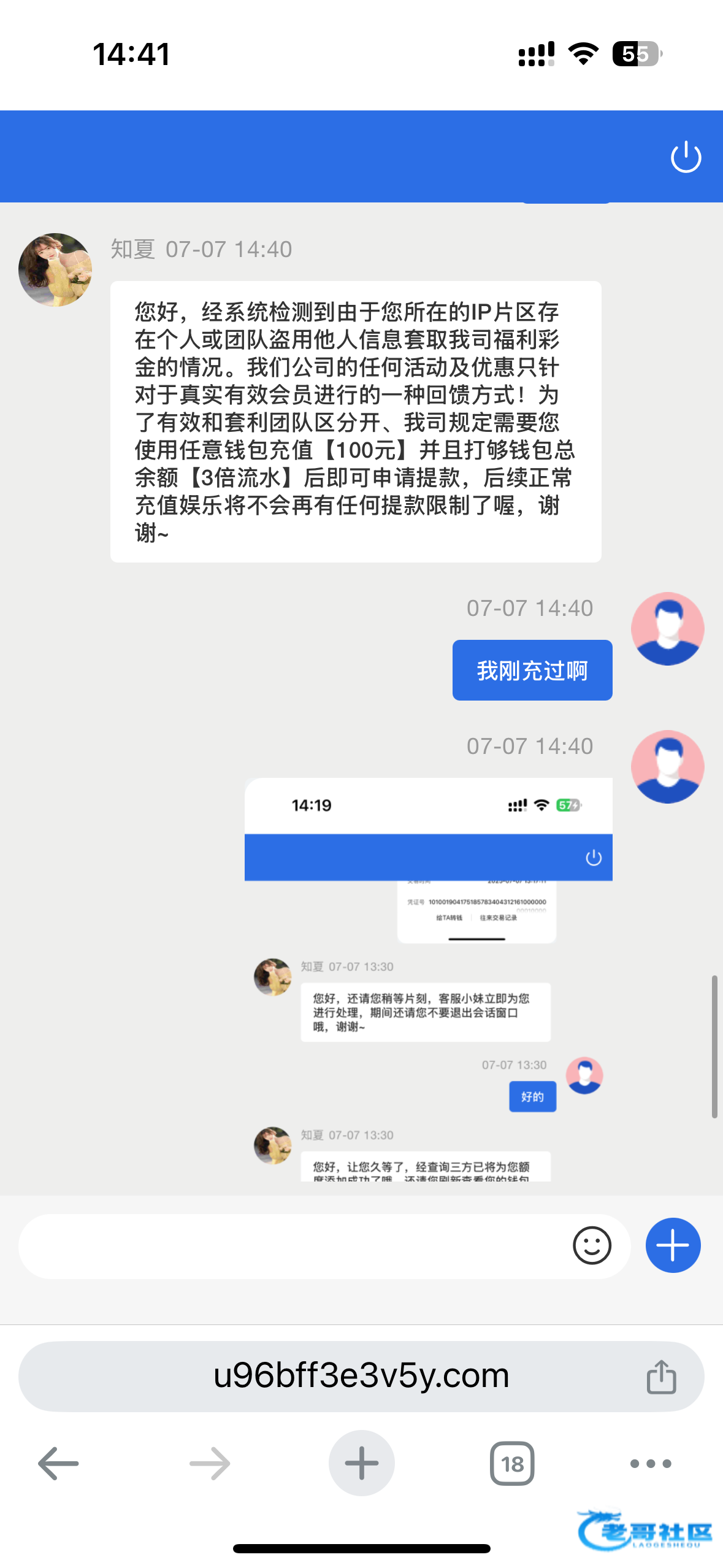Open the emoji picker
723x1568 pixels.
[x=592, y=1246]
